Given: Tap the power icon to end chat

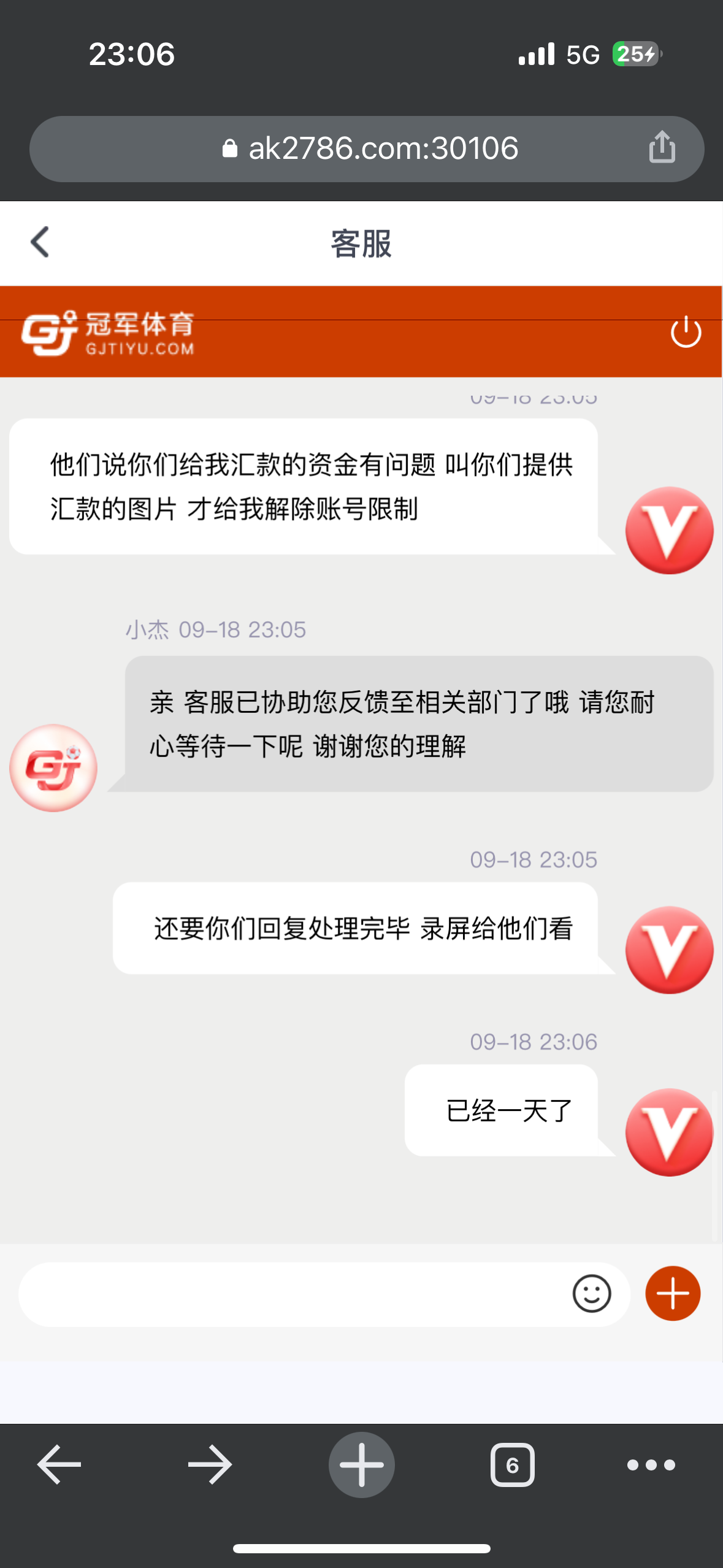Looking at the screenshot, I should (686, 332).
